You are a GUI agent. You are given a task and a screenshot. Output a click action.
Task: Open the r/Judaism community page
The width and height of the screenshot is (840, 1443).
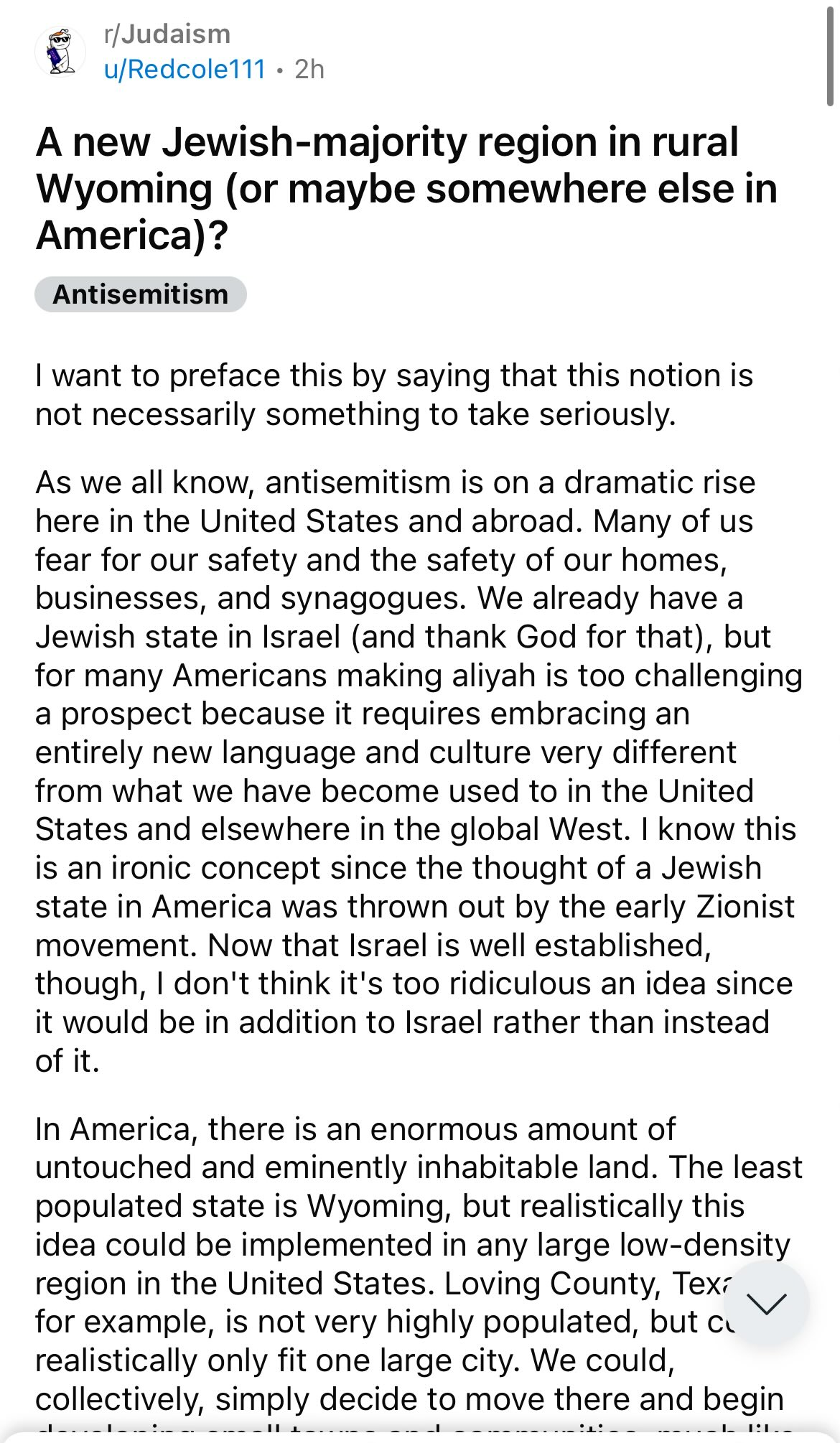coord(167,34)
